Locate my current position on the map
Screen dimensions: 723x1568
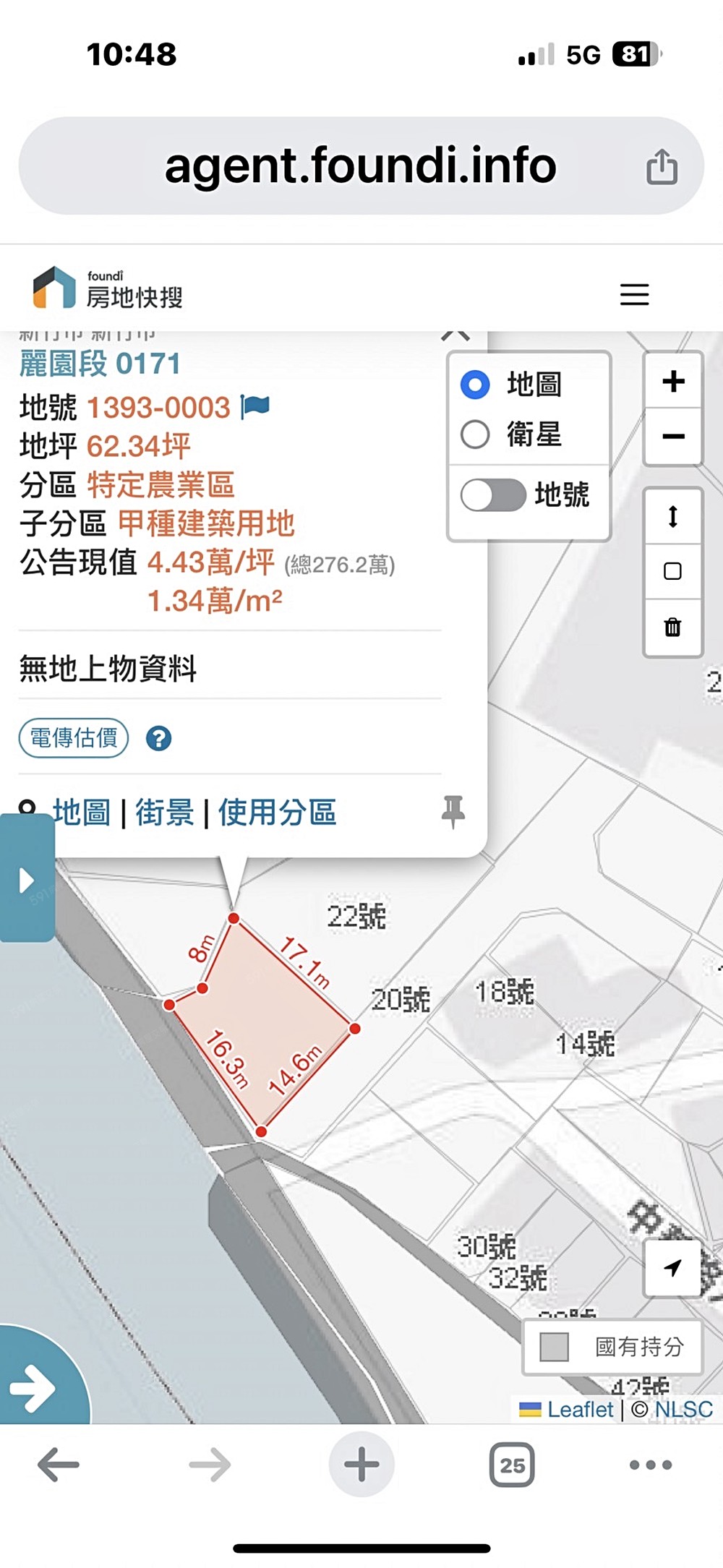[672, 1268]
